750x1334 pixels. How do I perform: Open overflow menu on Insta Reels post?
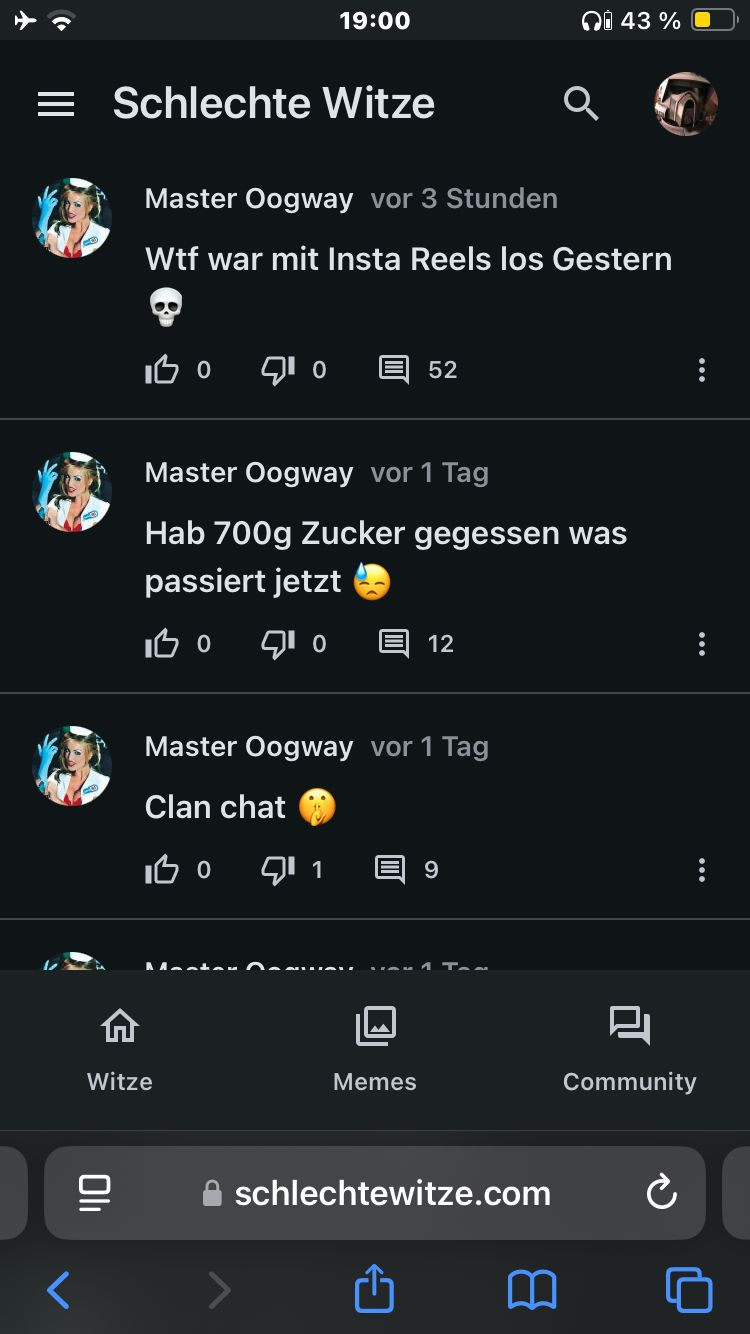(x=702, y=370)
